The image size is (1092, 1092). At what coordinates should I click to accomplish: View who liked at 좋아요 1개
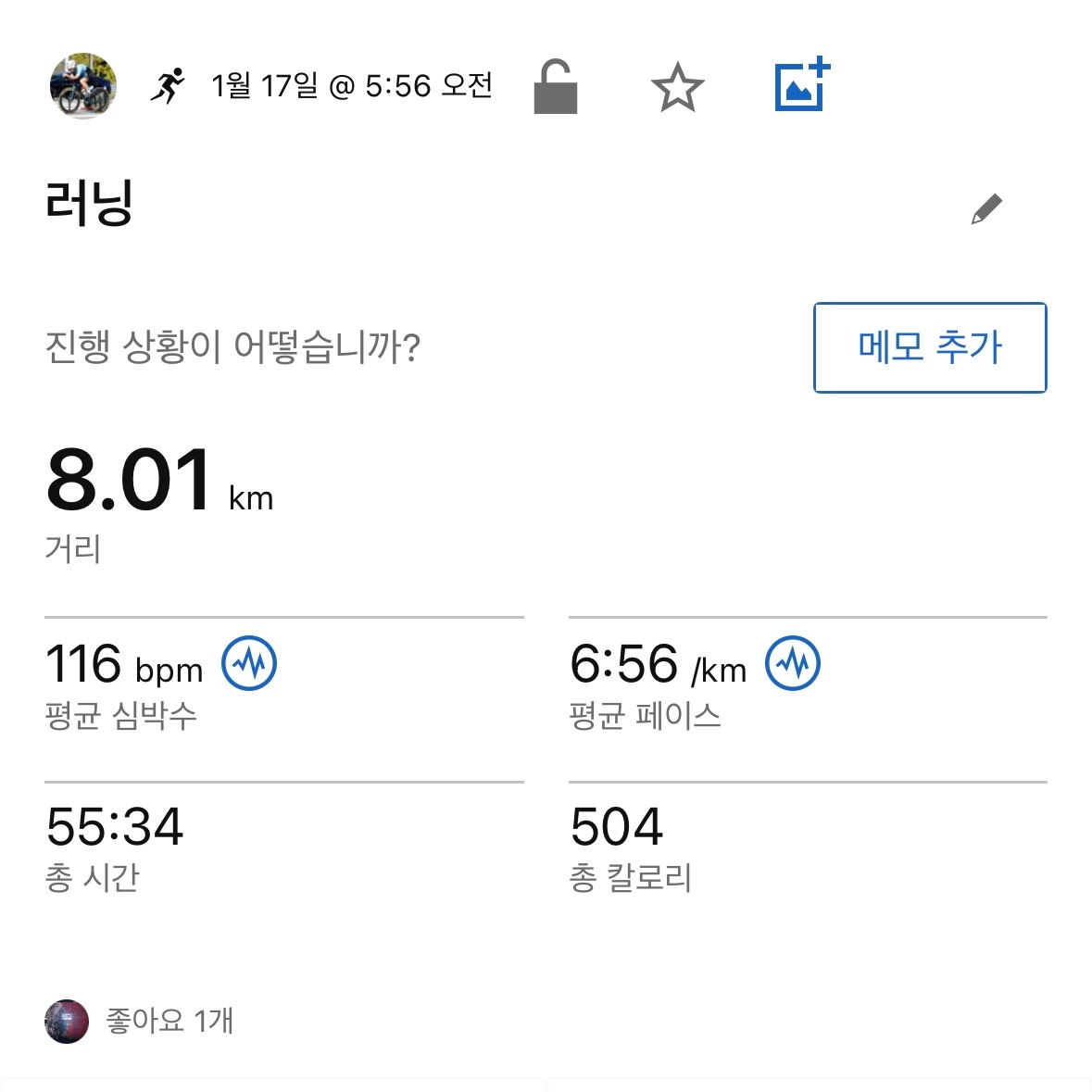(169, 1021)
